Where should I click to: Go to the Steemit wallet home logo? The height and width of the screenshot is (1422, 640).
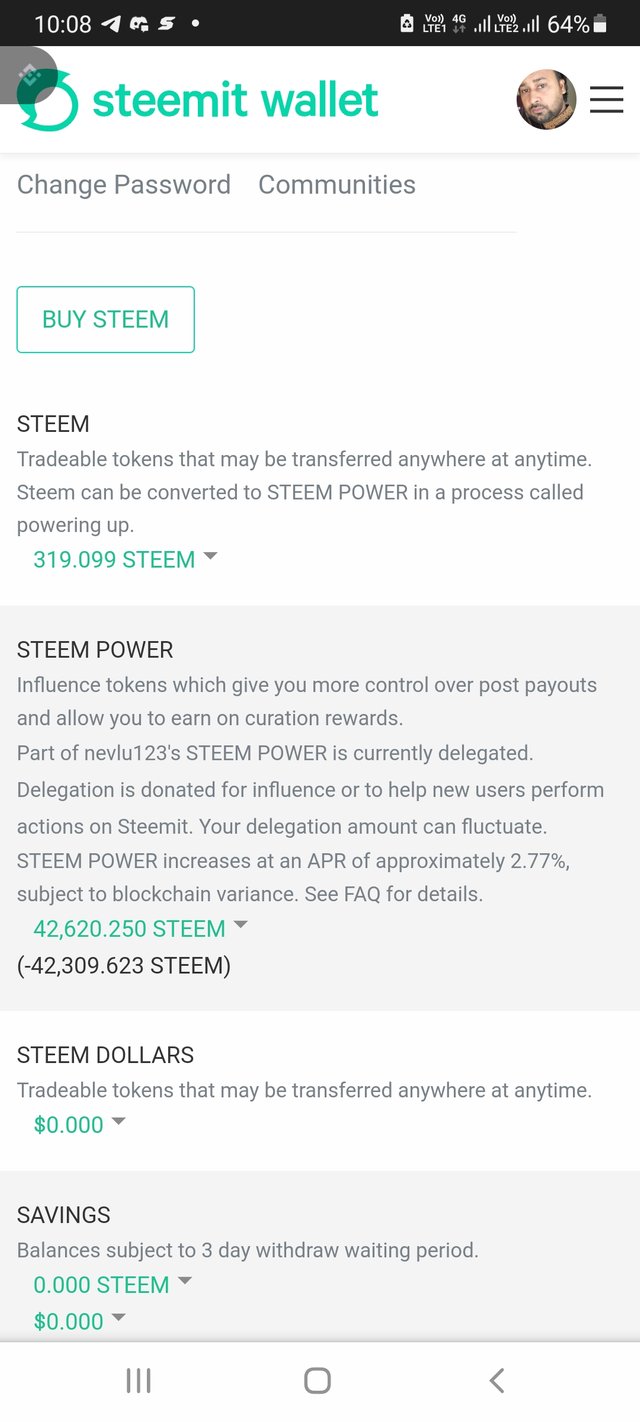(x=200, y=101)
